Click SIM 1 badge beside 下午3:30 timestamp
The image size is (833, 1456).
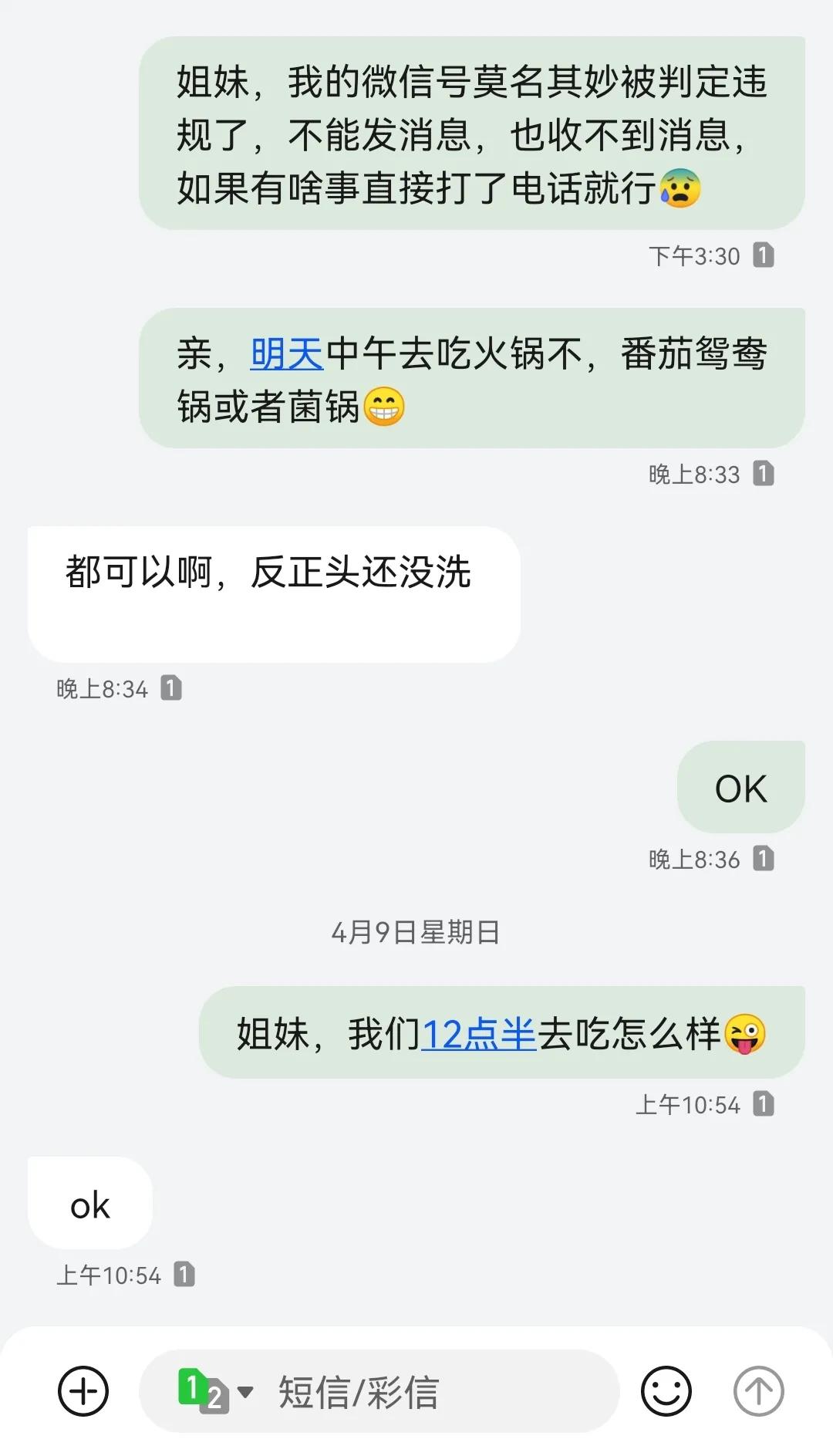(762, 255)
